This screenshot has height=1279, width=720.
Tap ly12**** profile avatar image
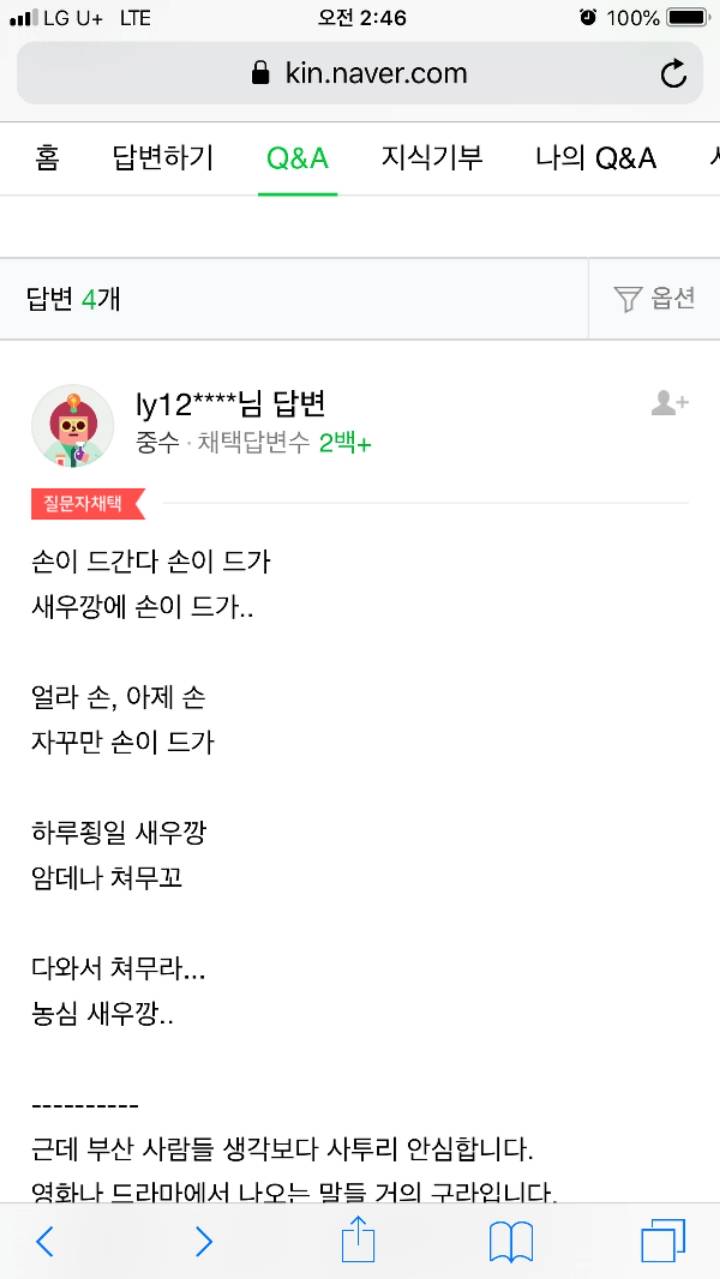tap(73, 425)
